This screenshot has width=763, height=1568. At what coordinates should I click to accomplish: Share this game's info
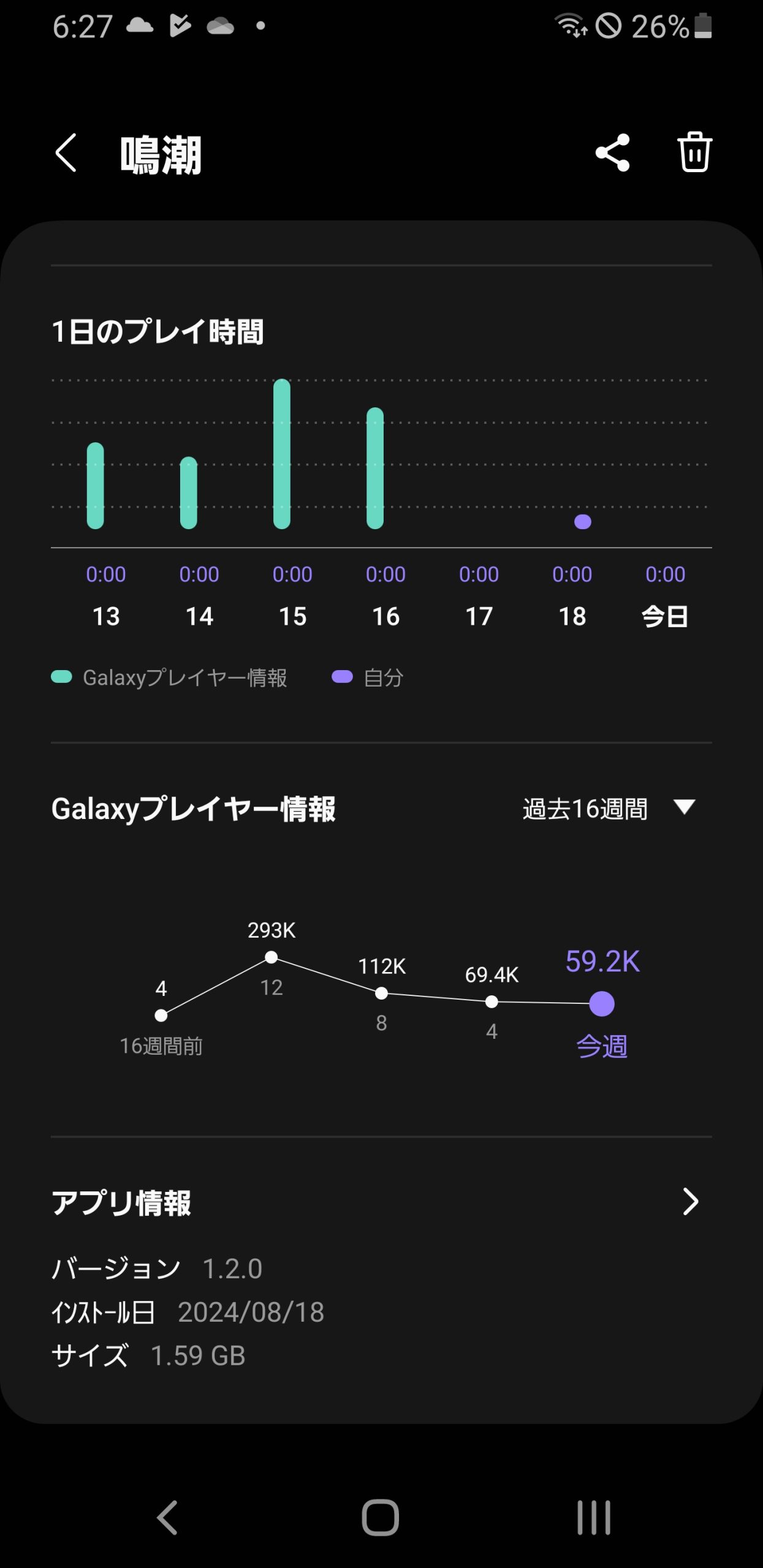[612, 153]
